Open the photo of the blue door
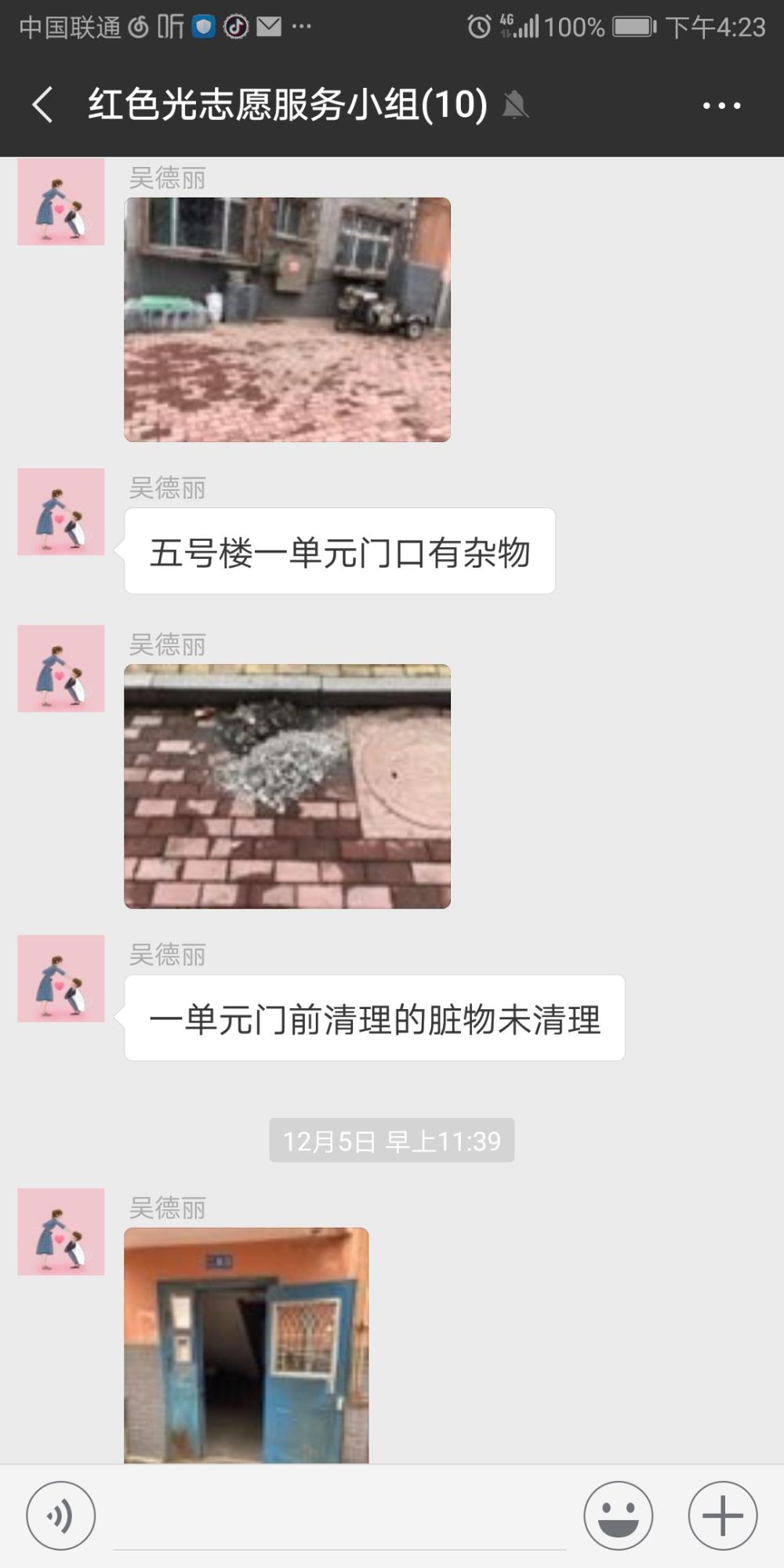Viewport: 784px width, 1568px height. coord(246,1345)
